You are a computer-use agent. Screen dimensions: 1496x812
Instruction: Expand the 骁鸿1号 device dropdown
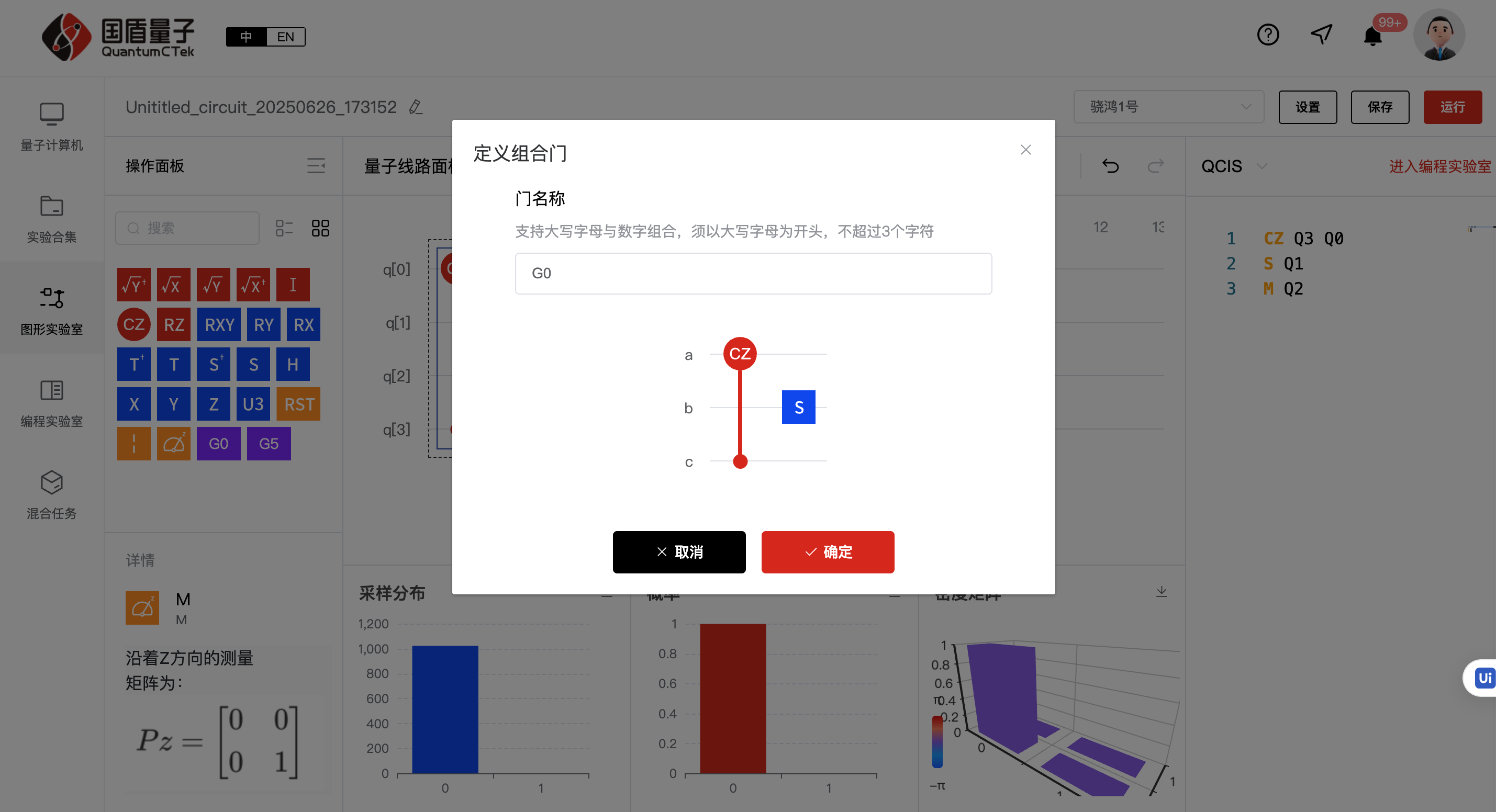pyautogui.click(x=1168, y=107)
